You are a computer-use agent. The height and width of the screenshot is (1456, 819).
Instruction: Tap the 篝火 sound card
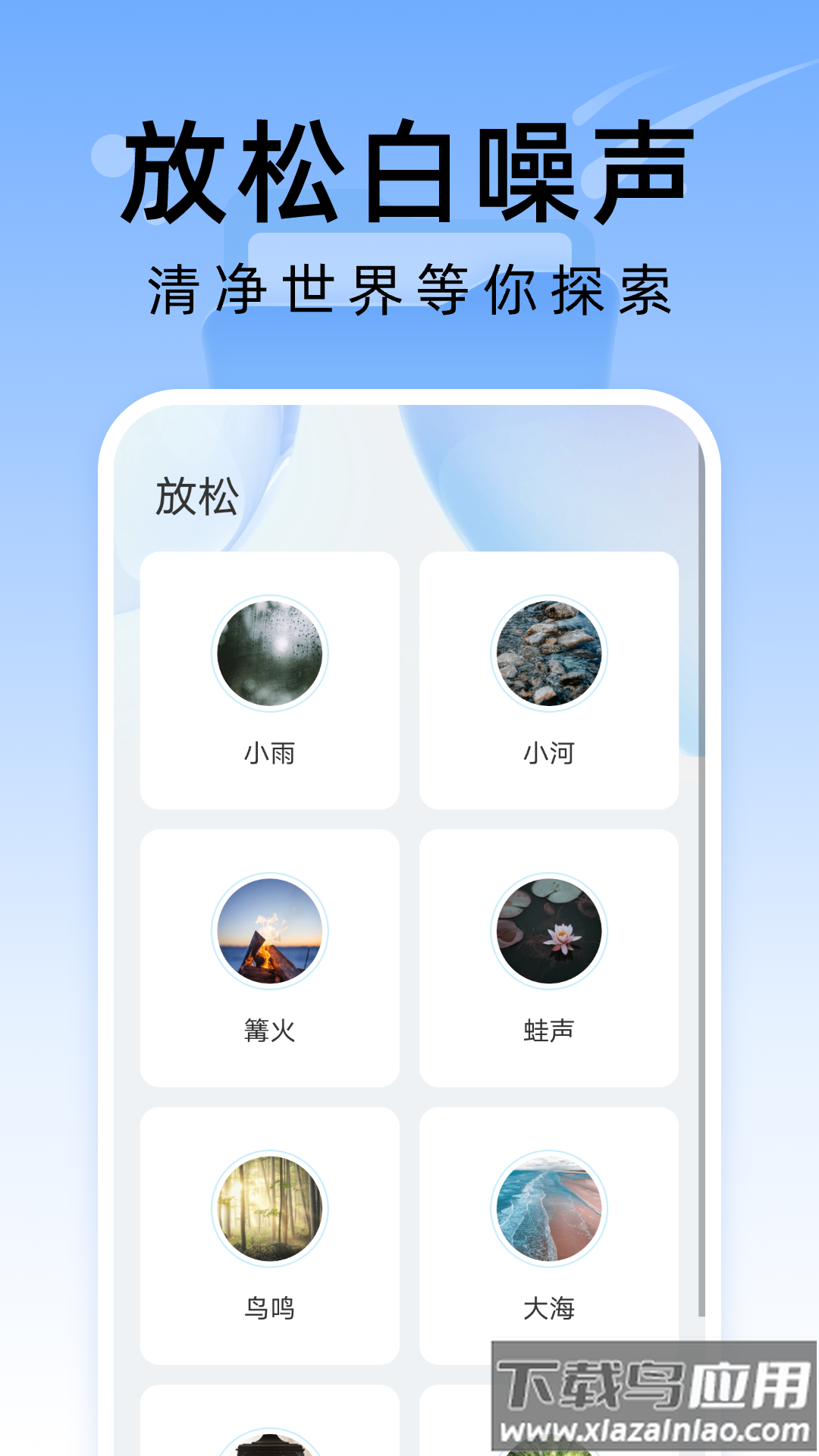[x=270, y=959]
